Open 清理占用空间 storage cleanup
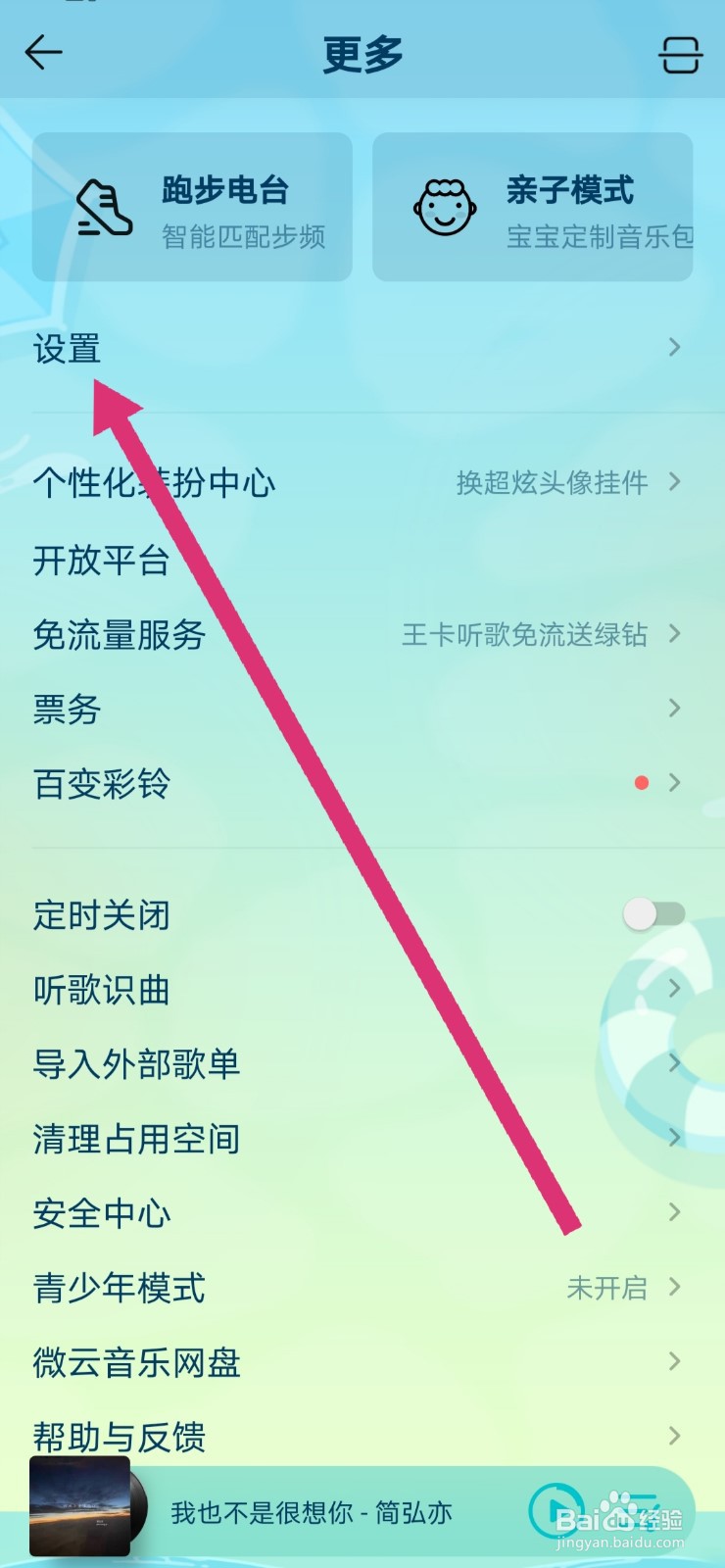Image resolution: width=725 pixels, height=1568 pixels. pos(136,1139)
